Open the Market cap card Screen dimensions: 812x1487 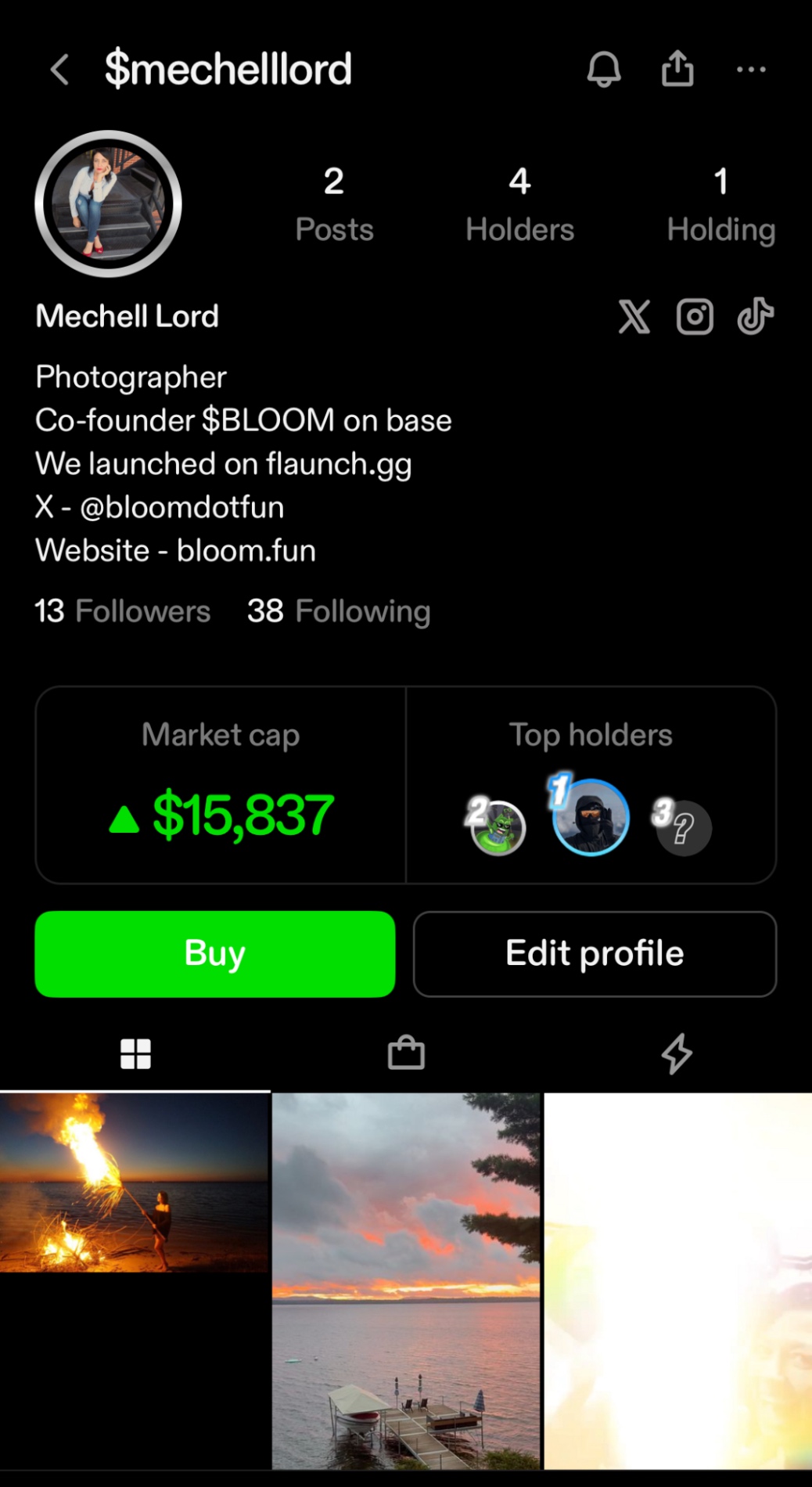221,785
